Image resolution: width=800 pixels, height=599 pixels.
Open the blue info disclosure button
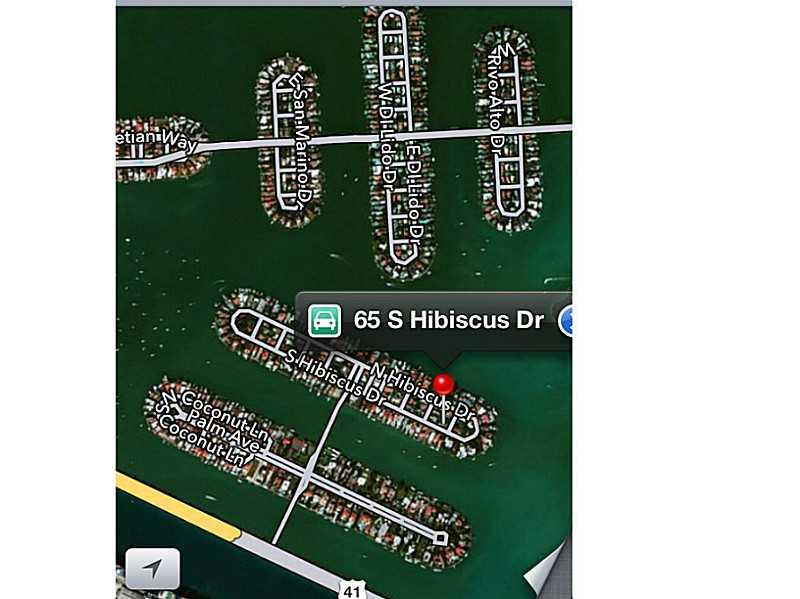566,321
